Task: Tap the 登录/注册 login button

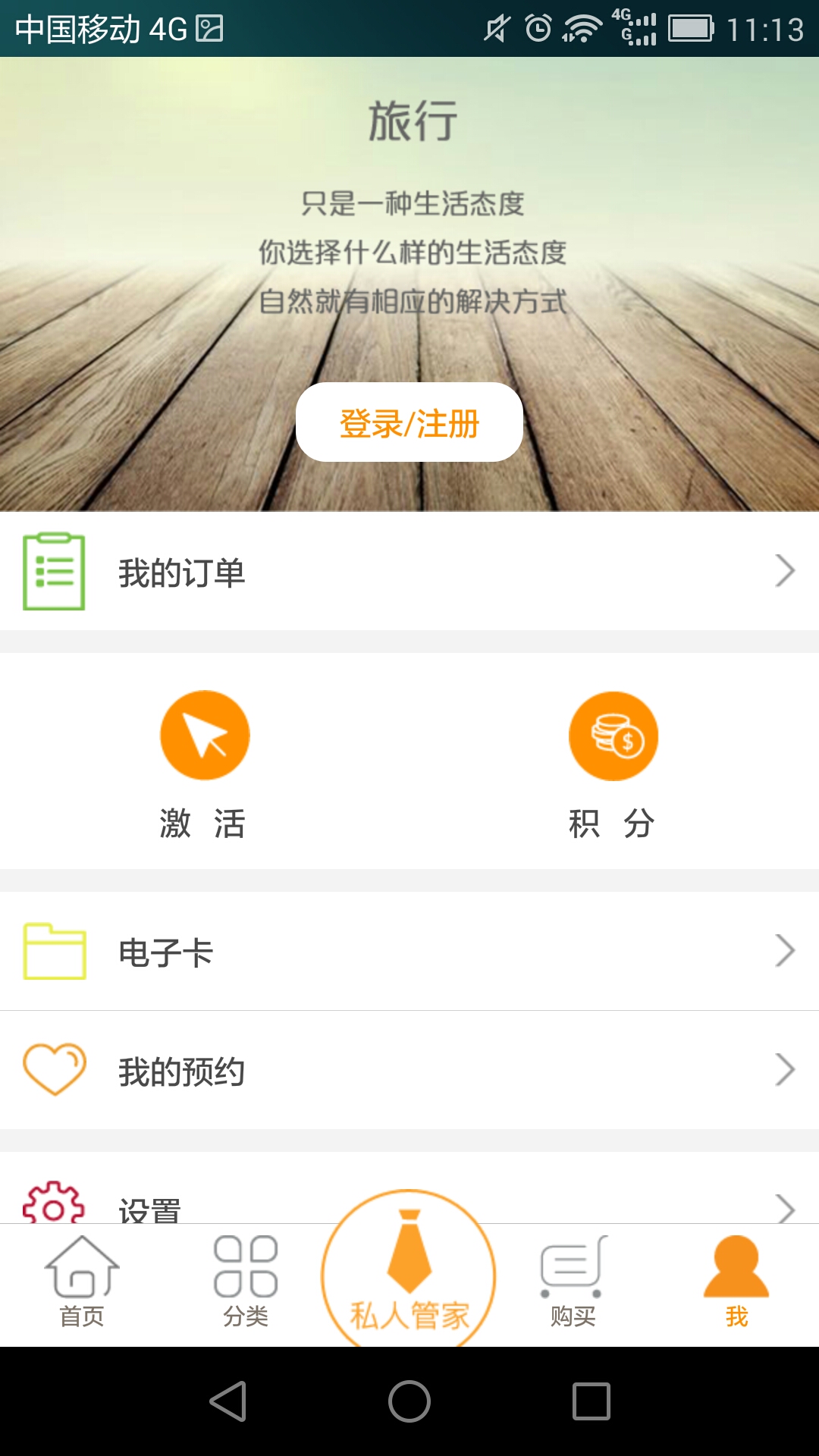Action: click(x=409, y=422)
